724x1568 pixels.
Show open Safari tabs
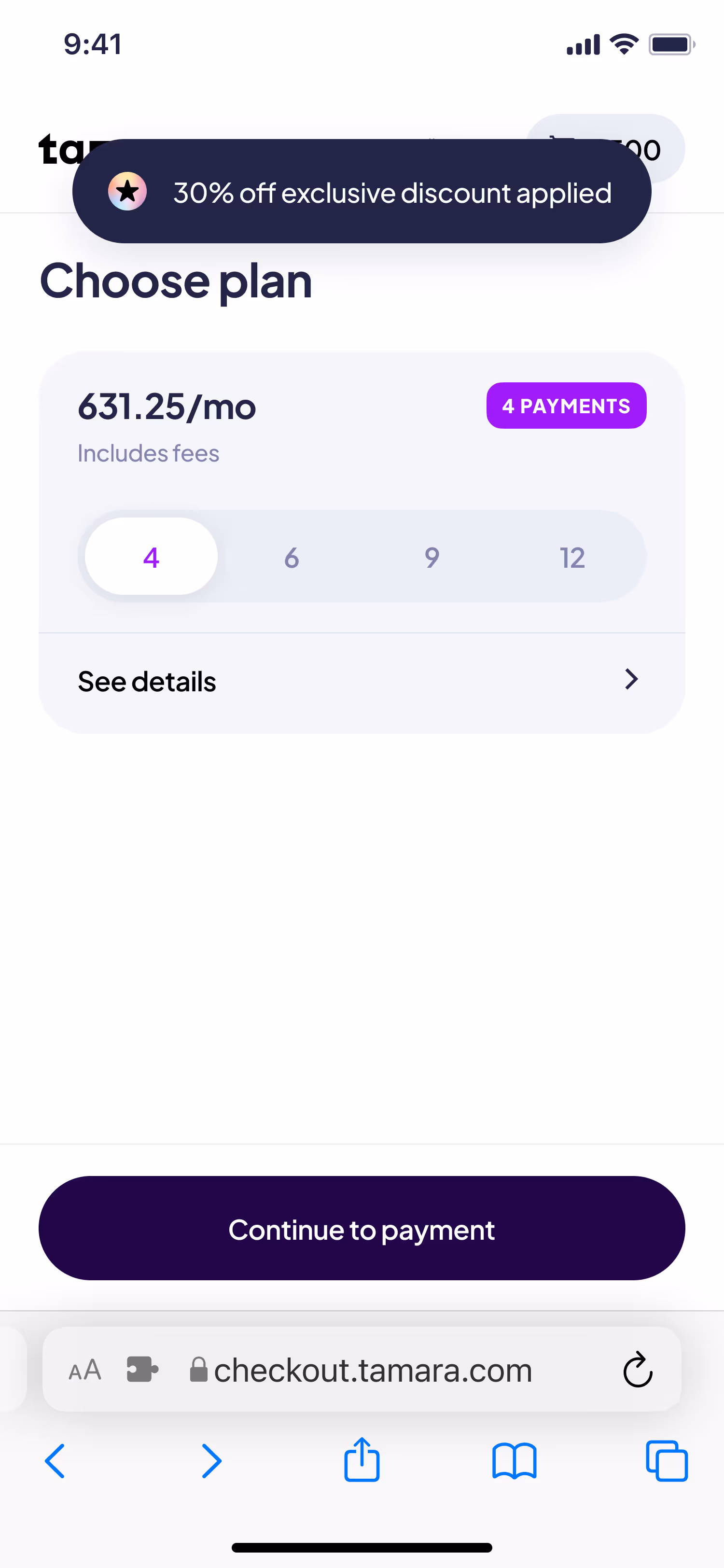pyautogui.click(x=667, y=1461)
